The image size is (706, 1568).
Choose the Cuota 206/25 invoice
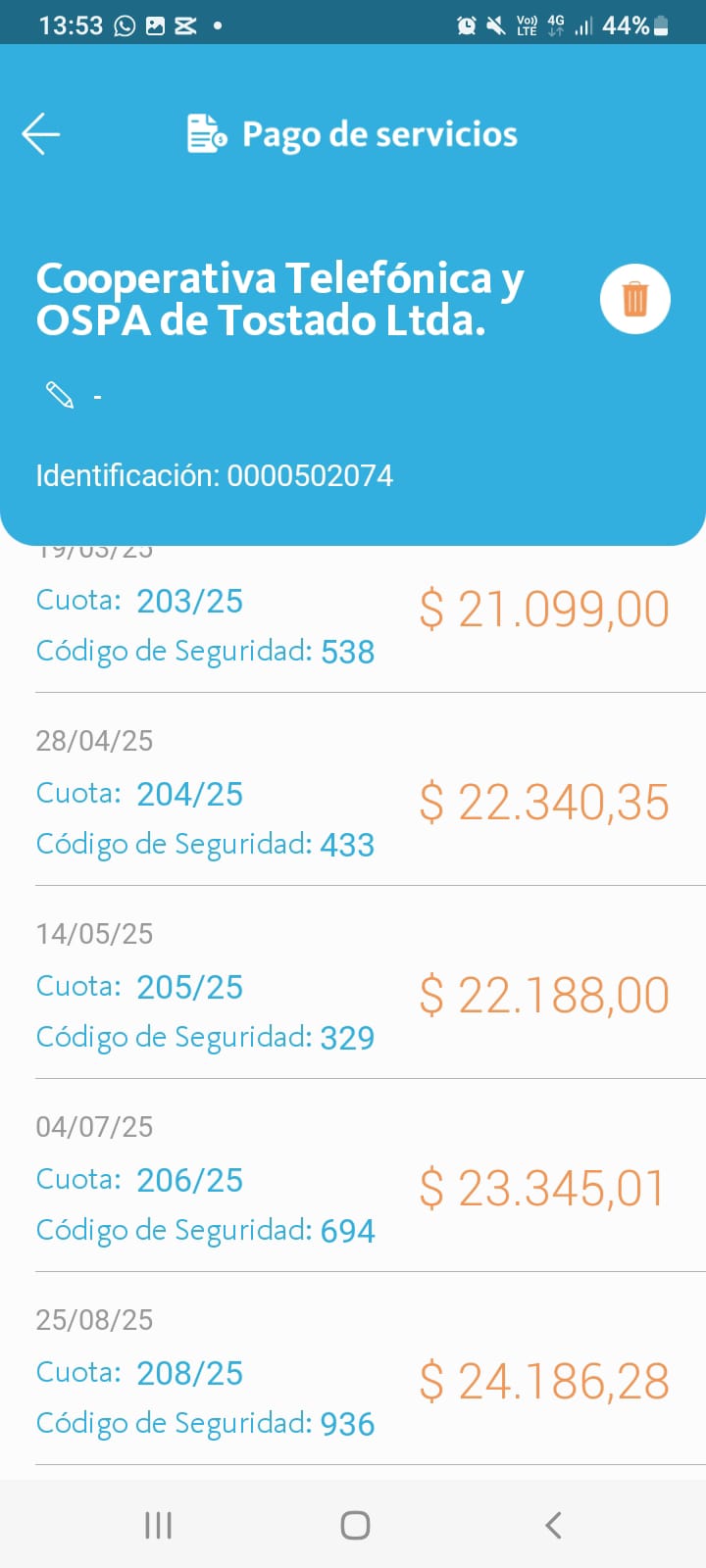point(353,1180)
